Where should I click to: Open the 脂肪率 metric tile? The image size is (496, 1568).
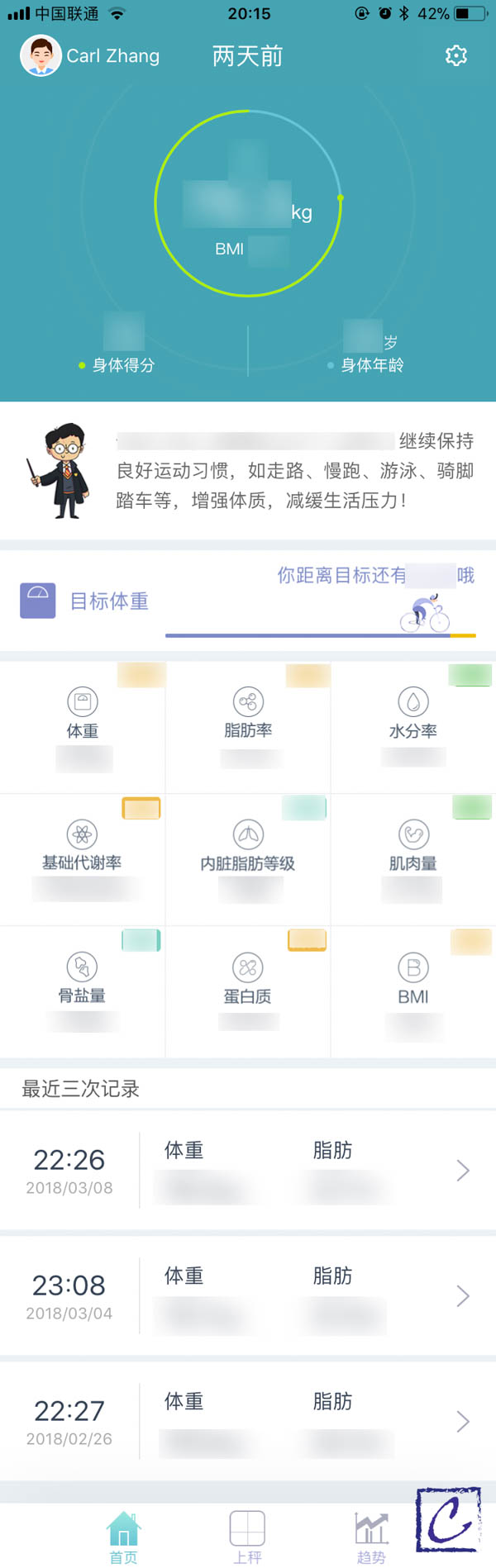(248, 727)
